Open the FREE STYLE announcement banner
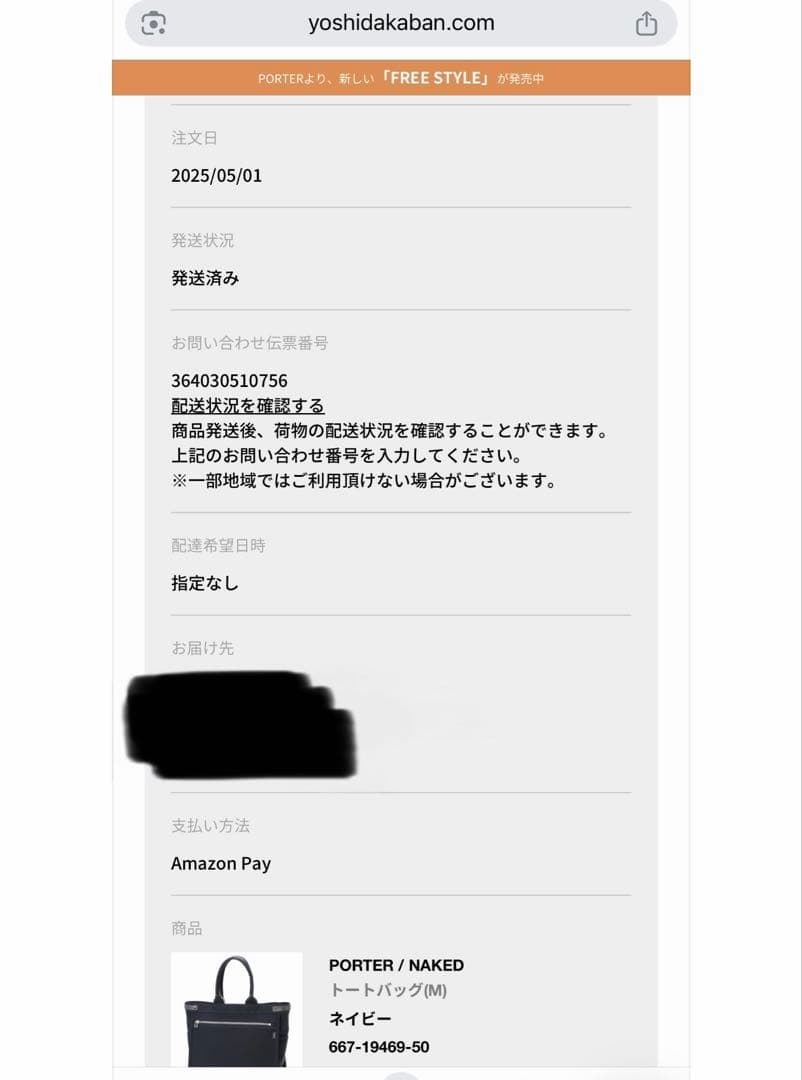 (401, 78)
